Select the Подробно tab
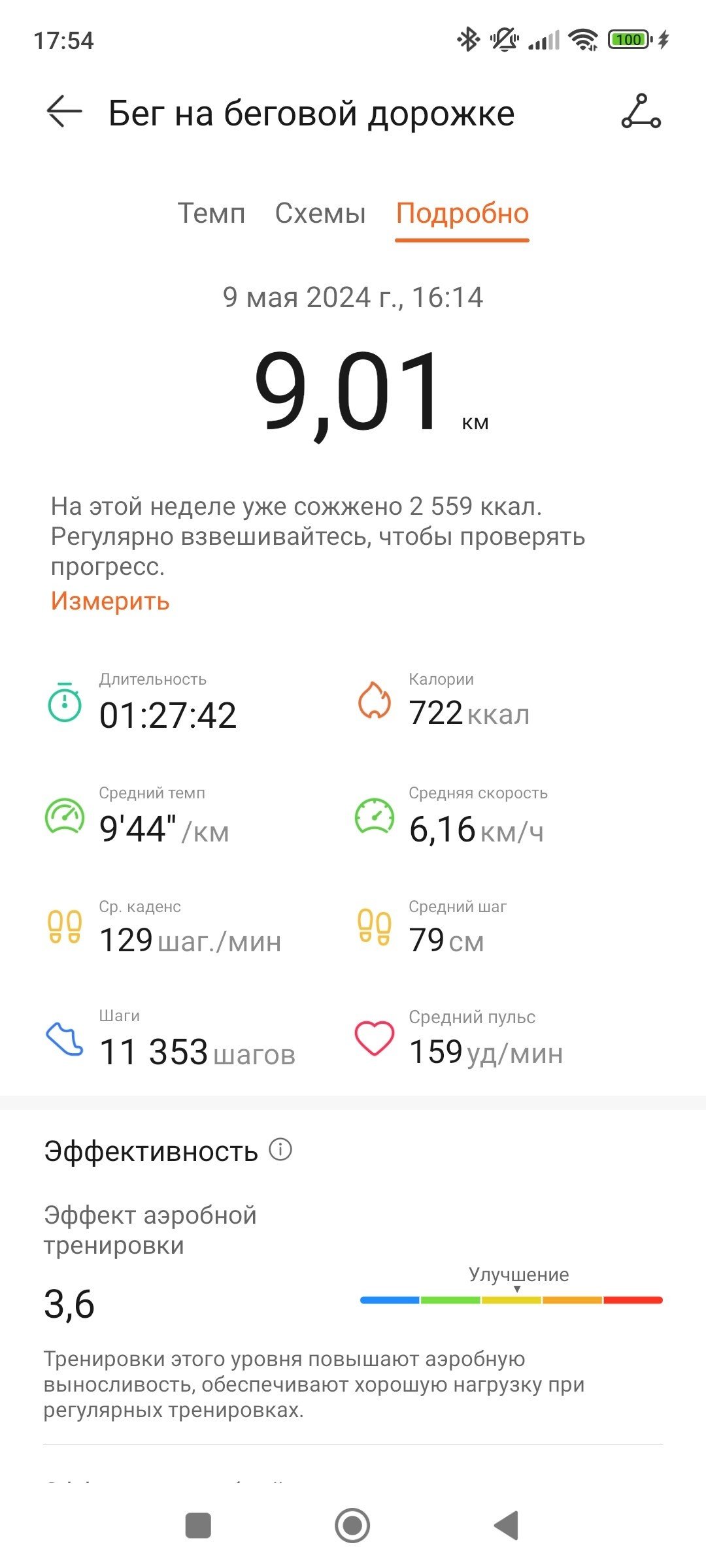This screenshot has height=1568, width=706. (462, 214)
